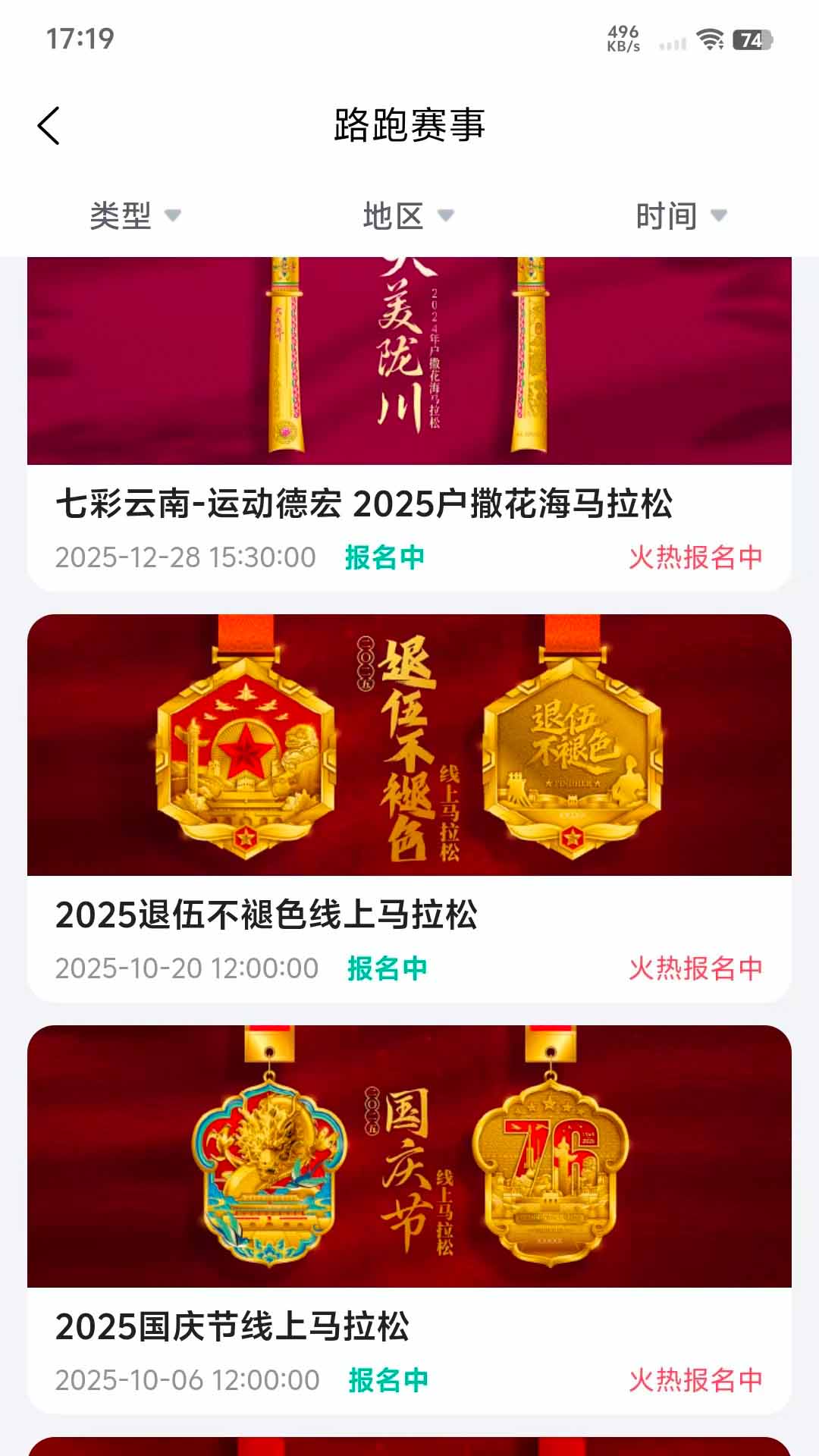Tap 火热报名中 on 退伍不褪色 event

coord(698,968)
